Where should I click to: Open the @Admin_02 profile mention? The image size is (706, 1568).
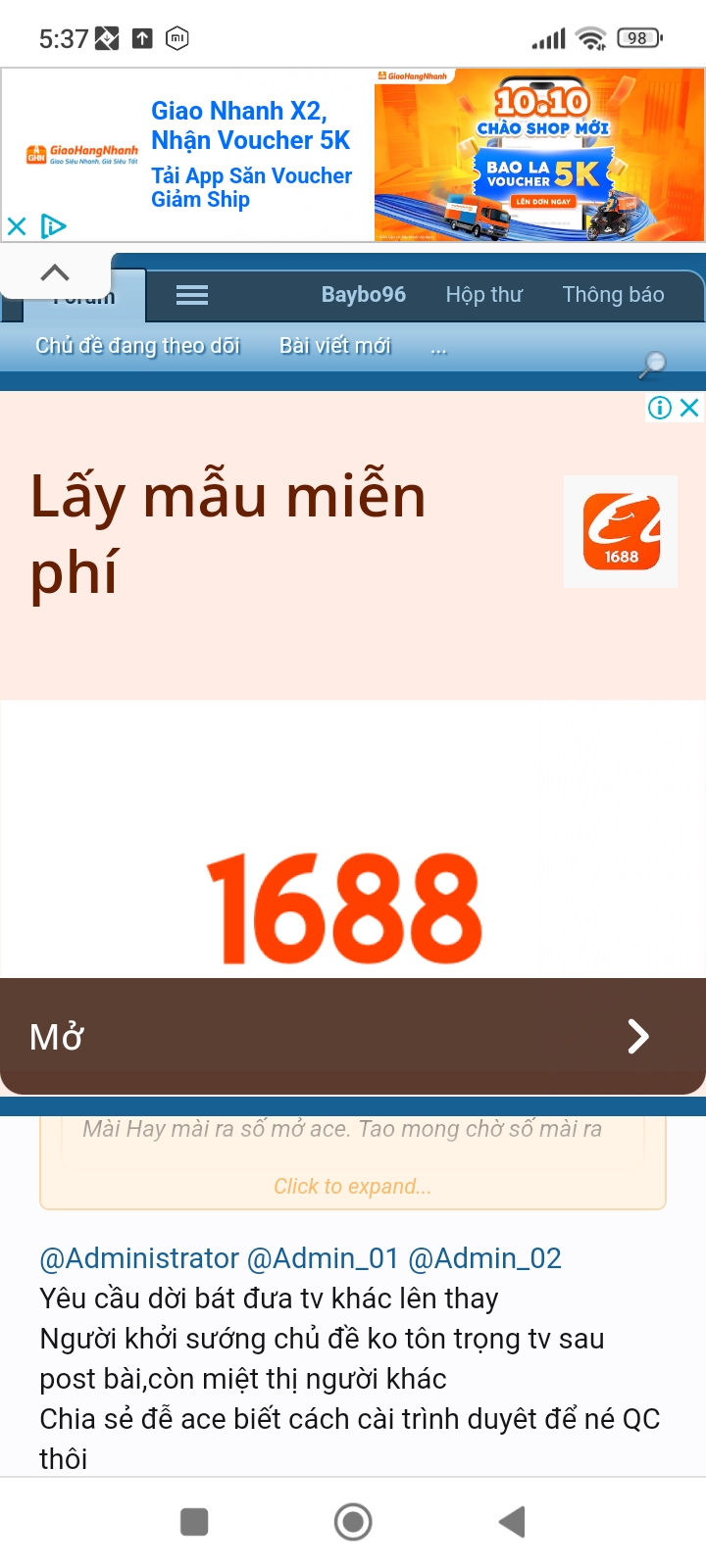484,1258
